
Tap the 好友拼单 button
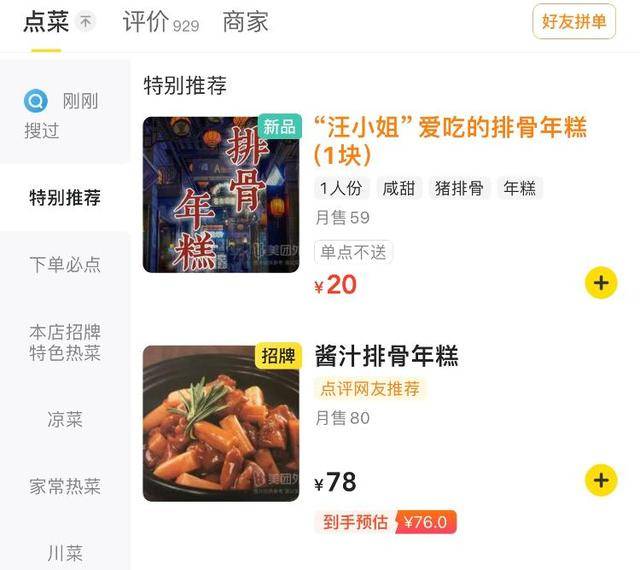[x=574, y=21]
